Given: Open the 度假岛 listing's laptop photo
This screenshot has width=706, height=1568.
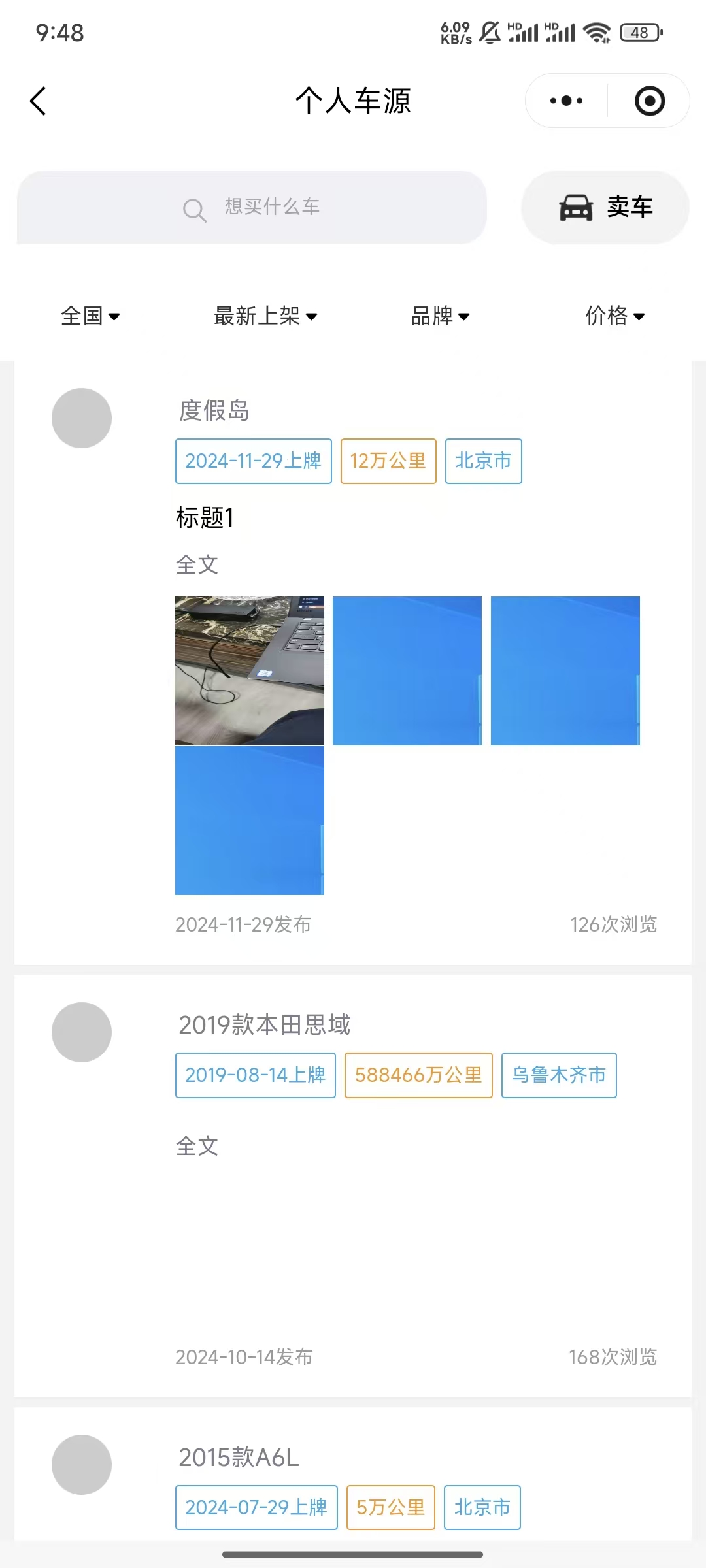Looking at the screenshot, I should [250, 670].
